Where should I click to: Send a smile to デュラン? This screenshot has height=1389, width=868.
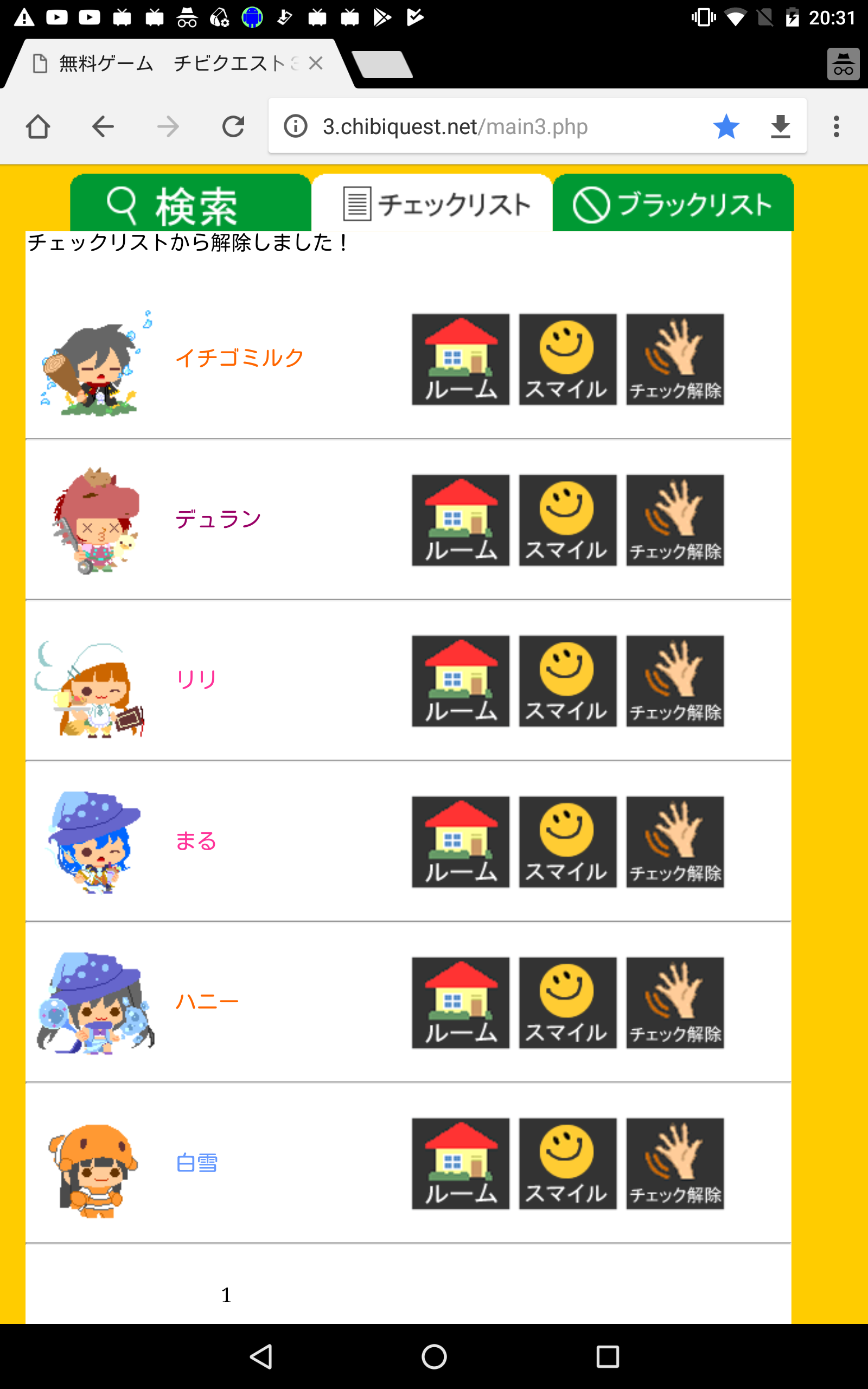567,520
